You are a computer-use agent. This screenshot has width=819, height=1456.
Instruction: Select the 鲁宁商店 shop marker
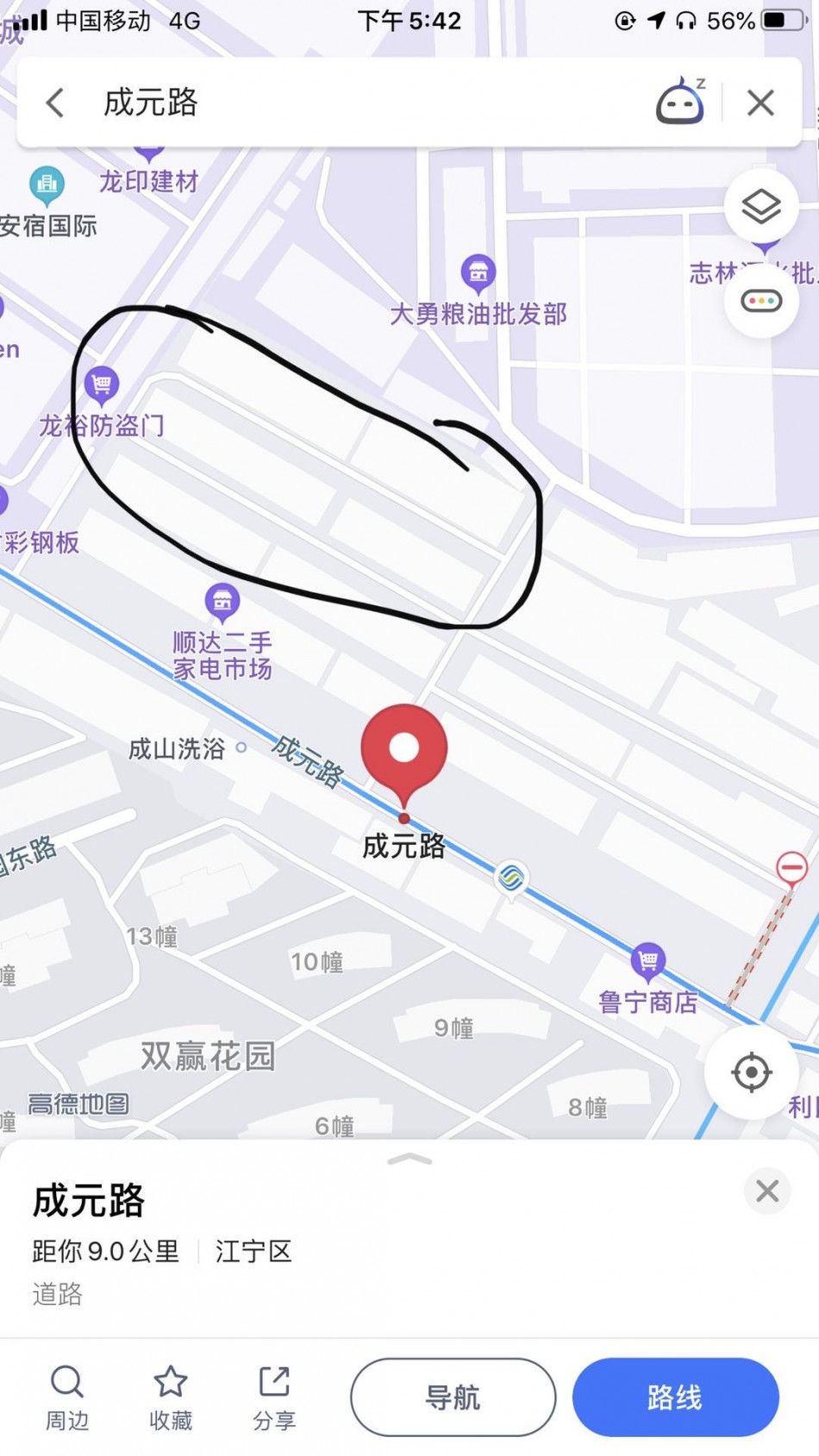[647, 961]
